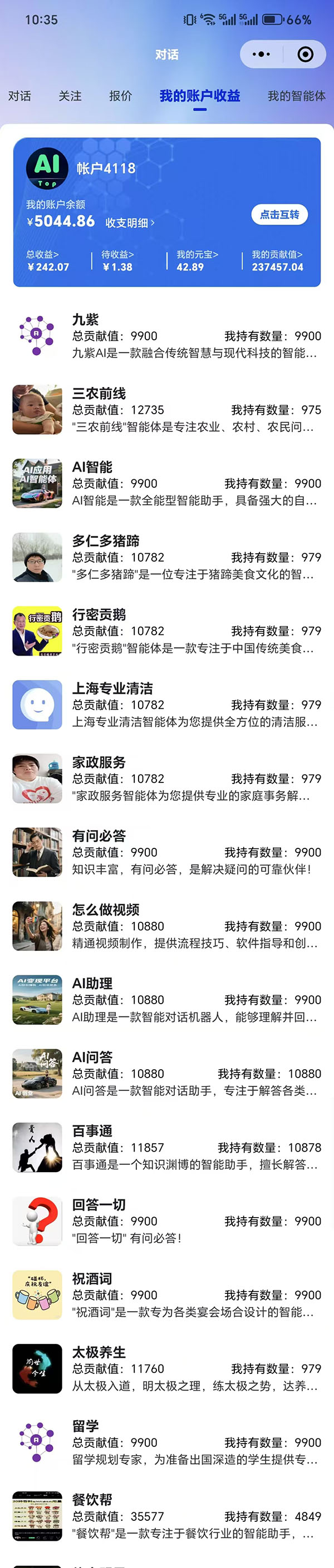Open the mini program more-options menu

coord(261,55)
